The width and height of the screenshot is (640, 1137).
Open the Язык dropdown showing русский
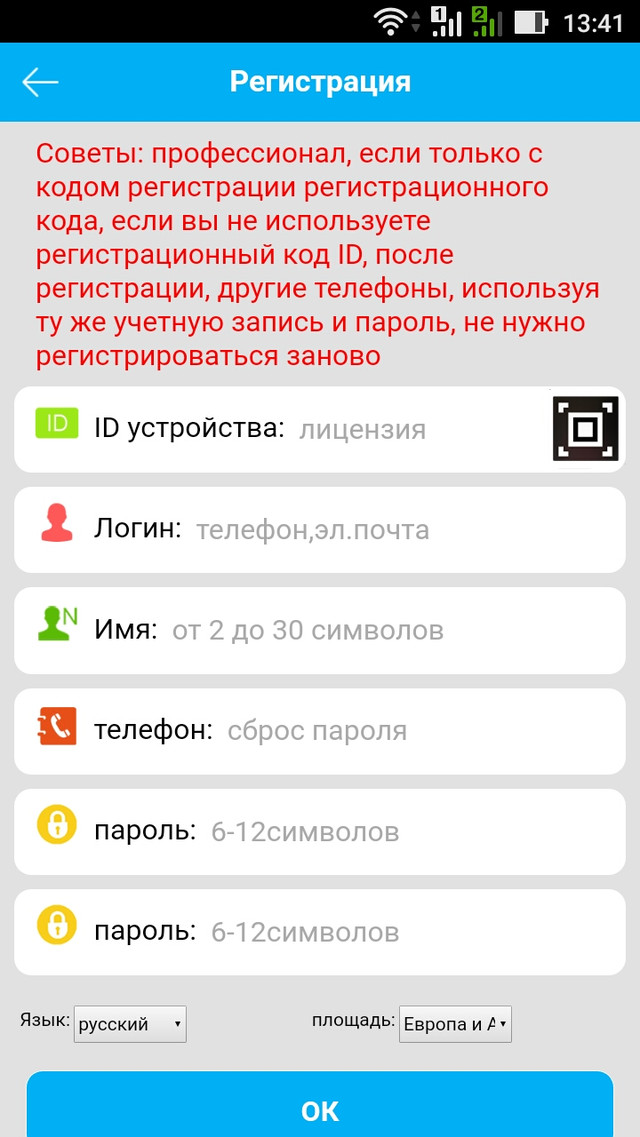[x=130, y=1024]
